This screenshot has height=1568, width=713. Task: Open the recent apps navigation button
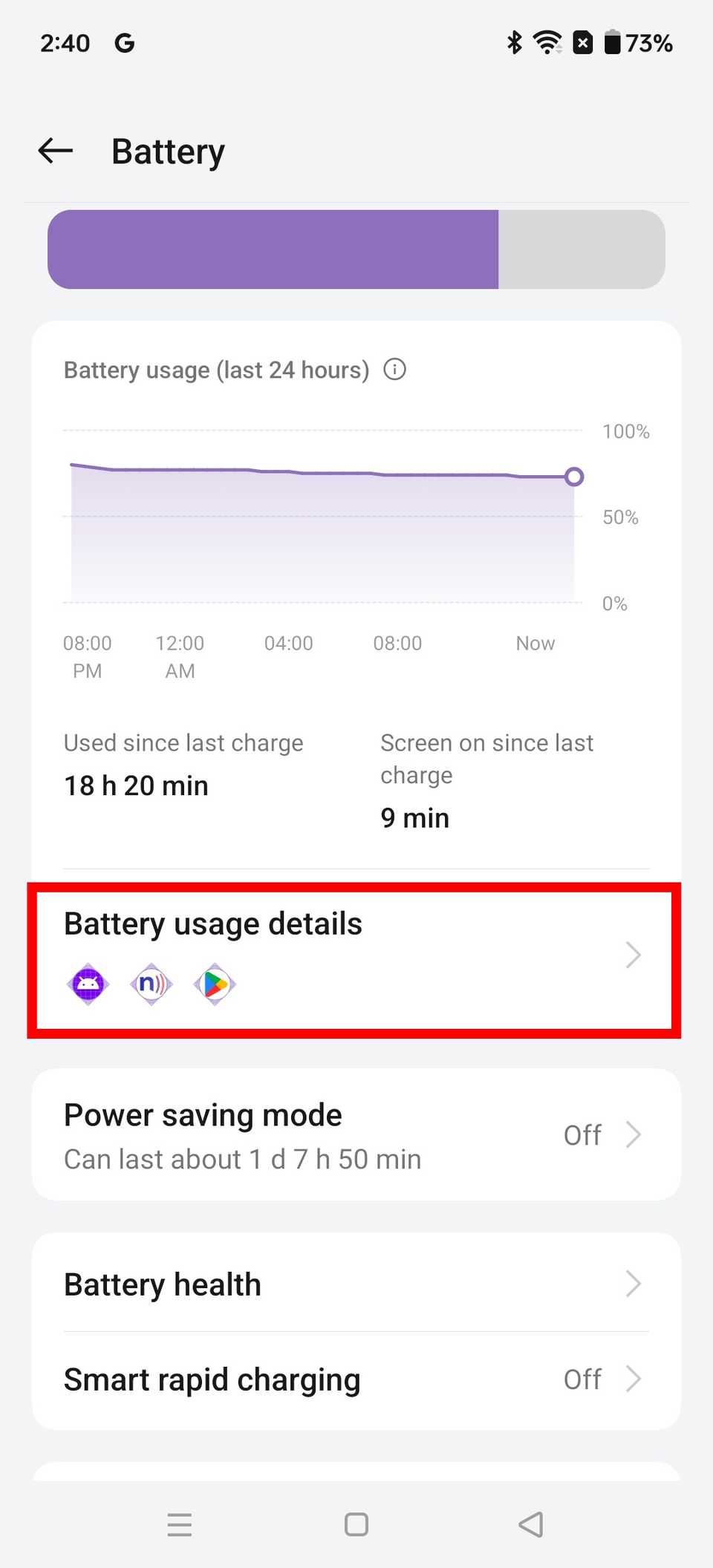coord(179,1525)
